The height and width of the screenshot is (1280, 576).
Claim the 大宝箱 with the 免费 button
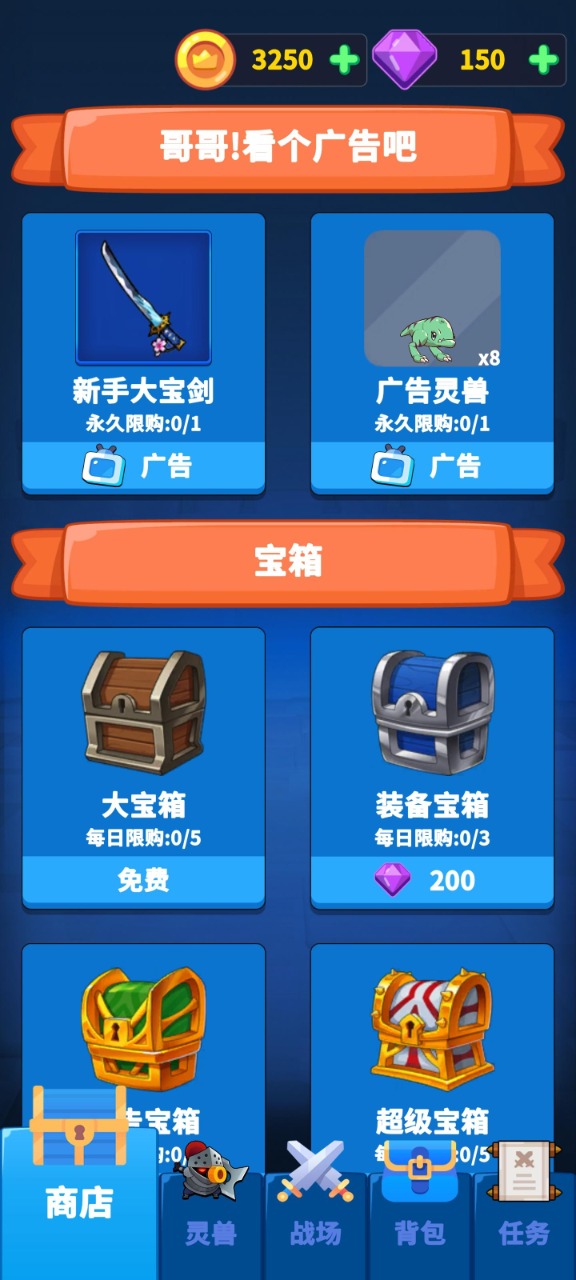144,880
